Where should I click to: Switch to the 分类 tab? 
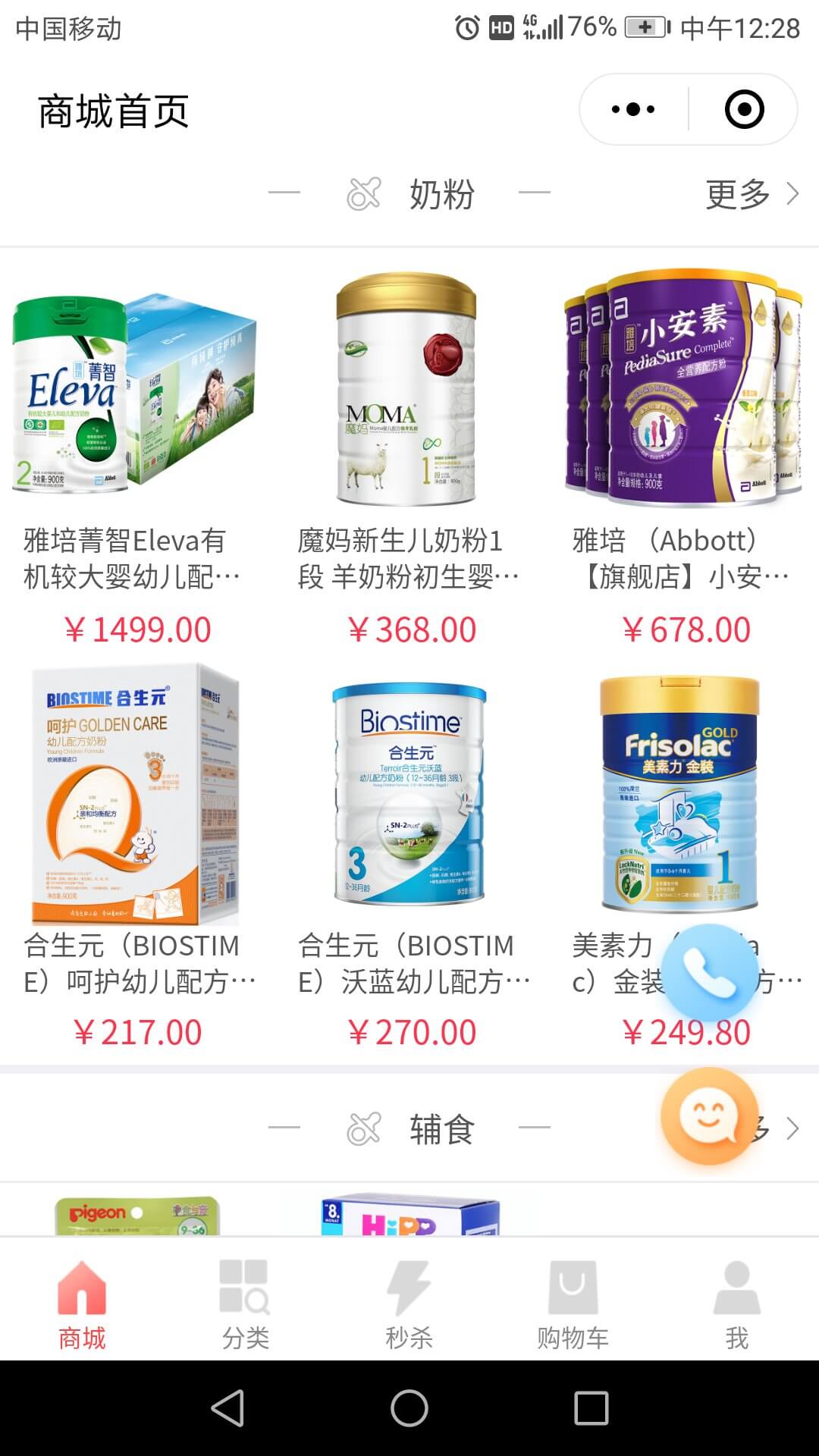click(x=245, y=1304)
